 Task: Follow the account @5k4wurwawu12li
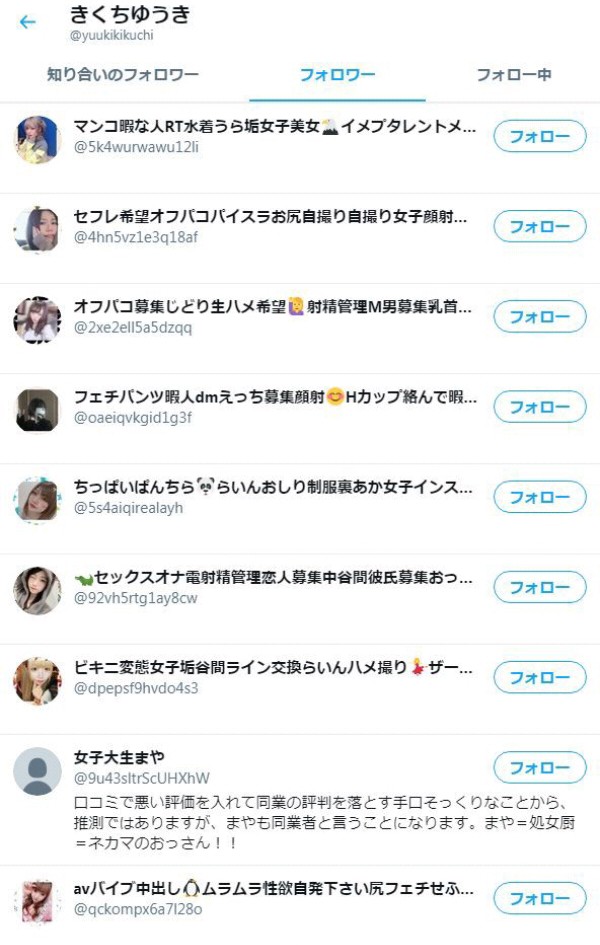pos(540,137)
